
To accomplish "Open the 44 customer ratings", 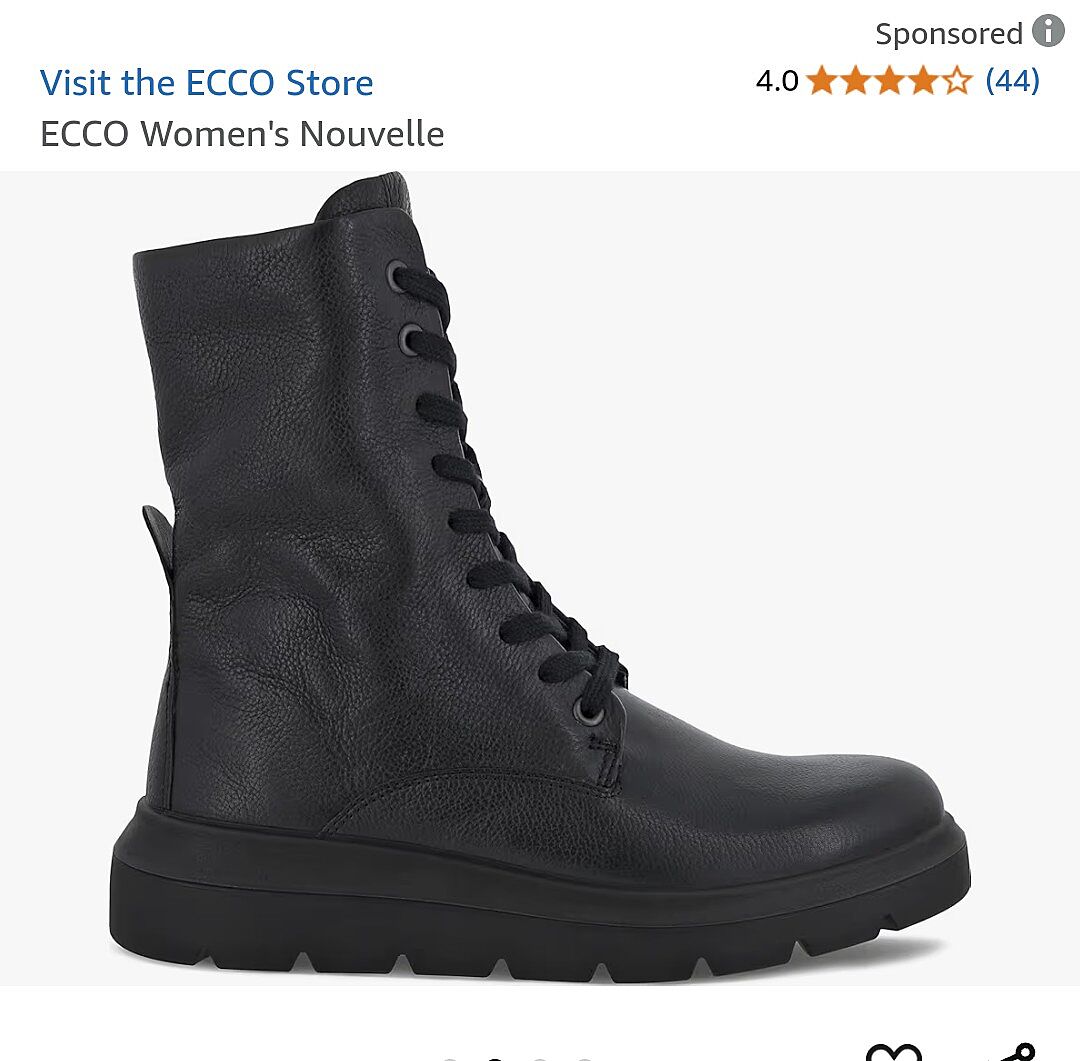I will [x=1012, y=80].
